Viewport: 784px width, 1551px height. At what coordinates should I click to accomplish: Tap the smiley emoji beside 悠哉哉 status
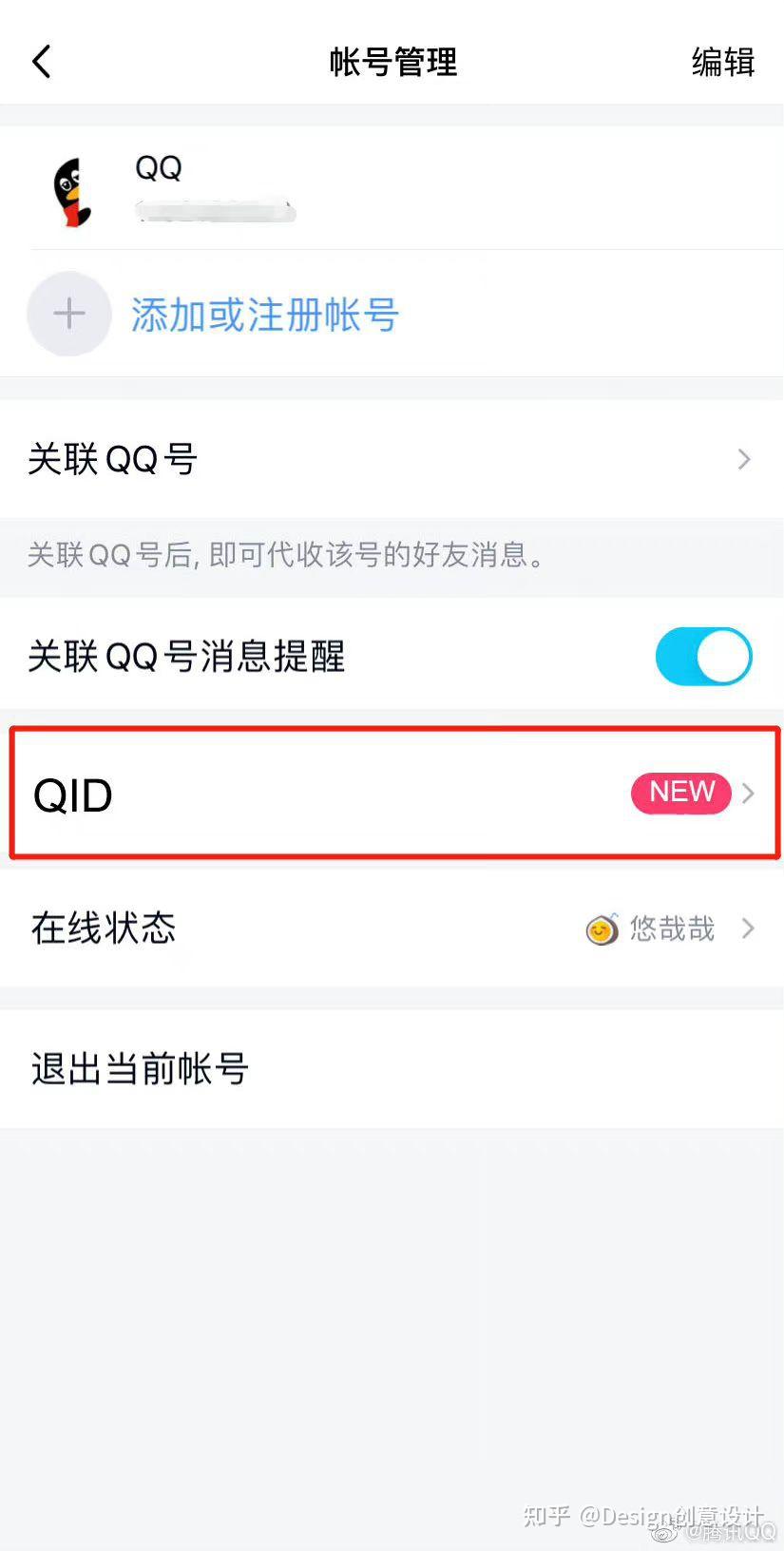(600, 929)
